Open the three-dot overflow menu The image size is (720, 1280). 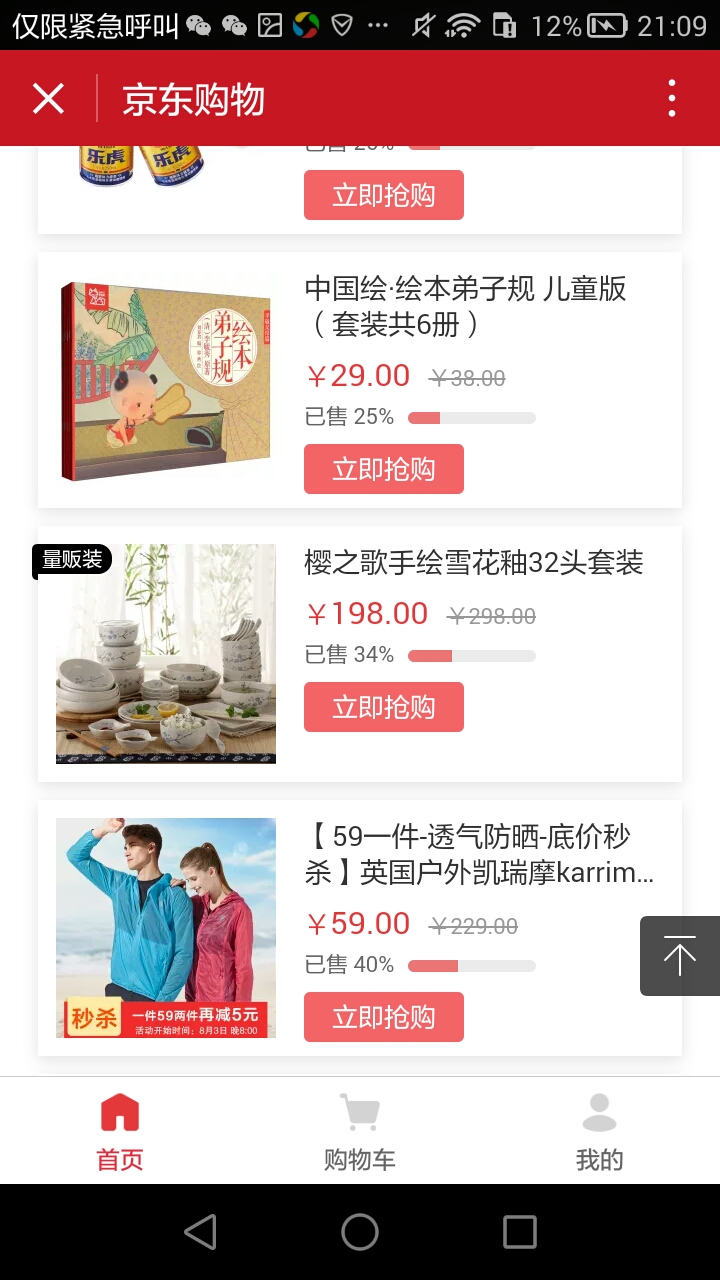672,99
